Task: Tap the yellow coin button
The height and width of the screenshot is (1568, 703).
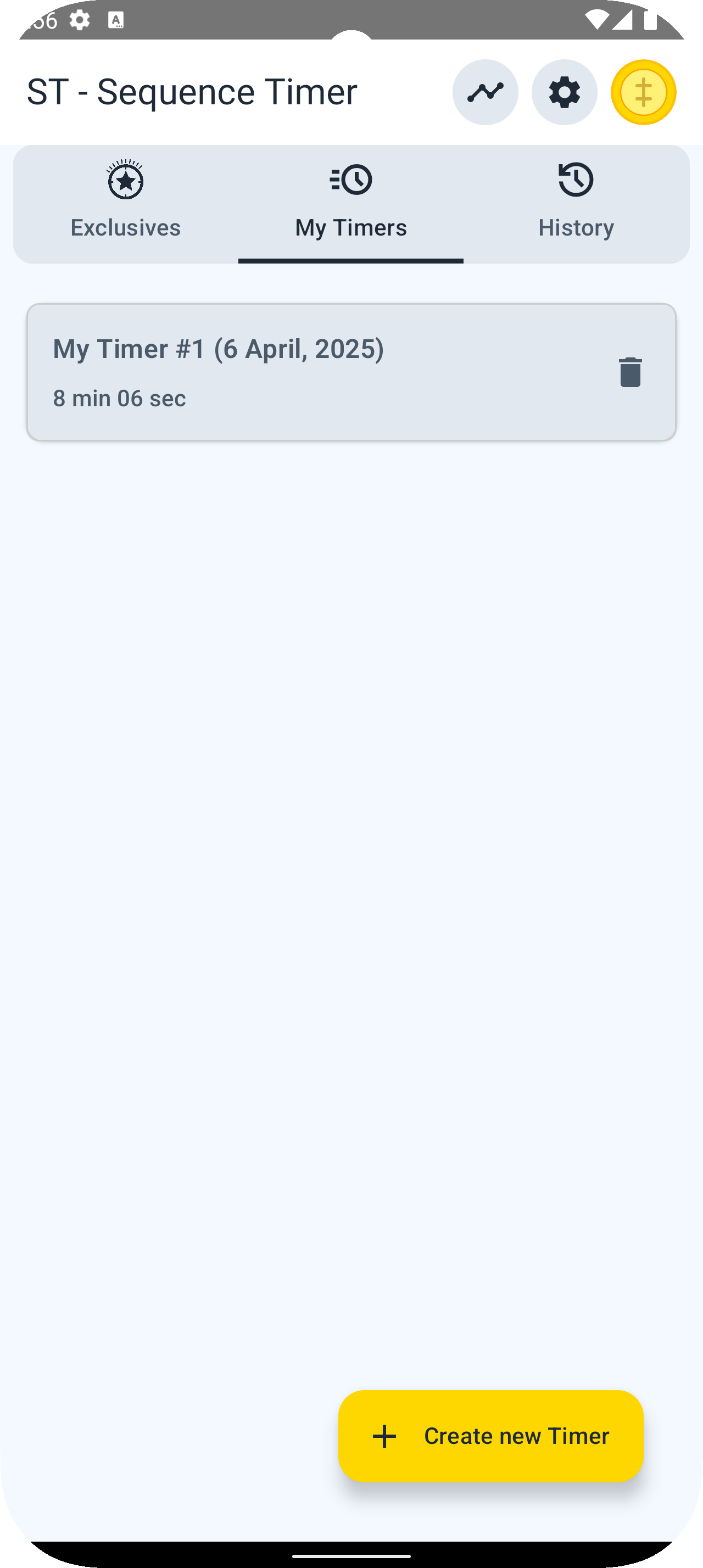Action: point(643,93)
